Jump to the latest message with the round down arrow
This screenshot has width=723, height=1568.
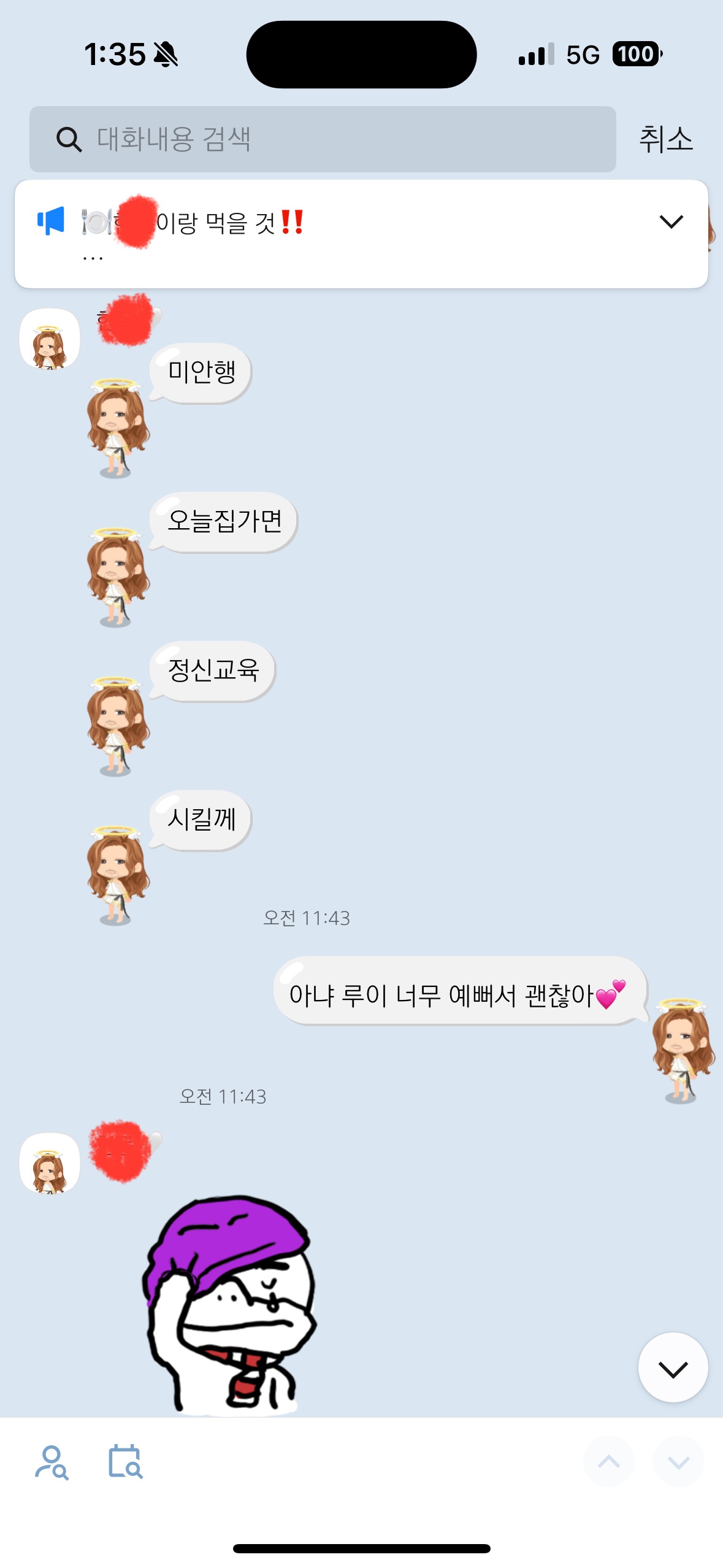[673, 1367]
